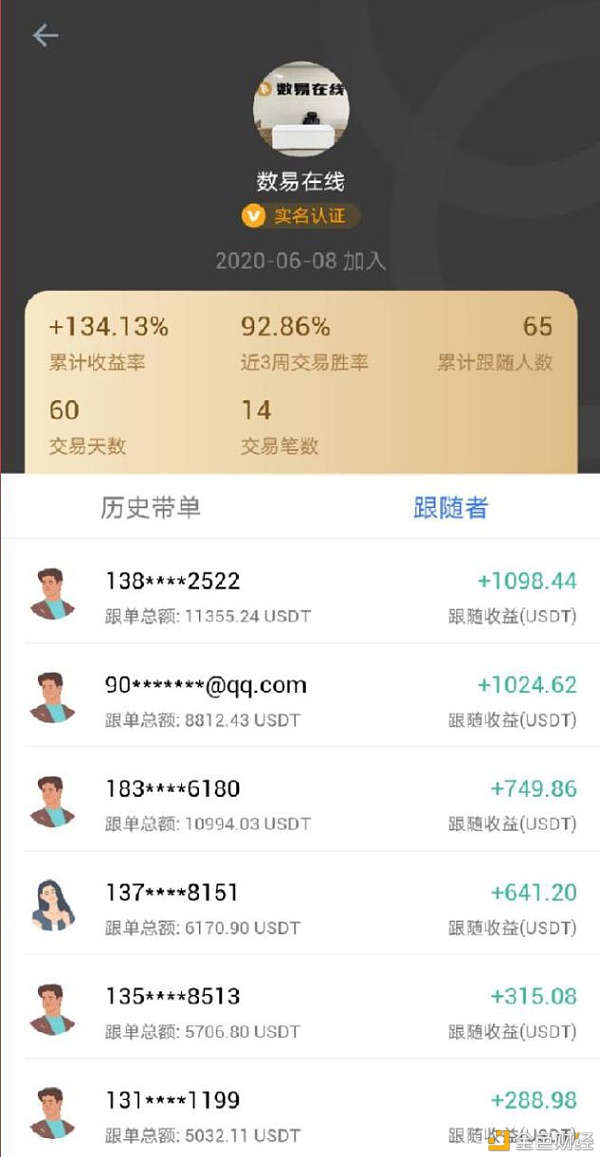Open follower 90*******@qq.com row
Viewport: 600px width, 1157px height.
(301, 696)
